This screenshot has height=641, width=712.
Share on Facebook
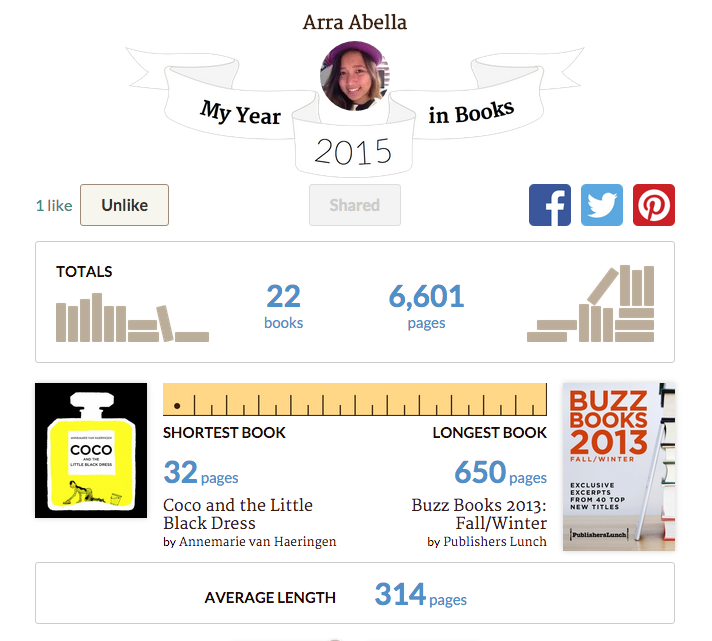click(x=550, y=205)
